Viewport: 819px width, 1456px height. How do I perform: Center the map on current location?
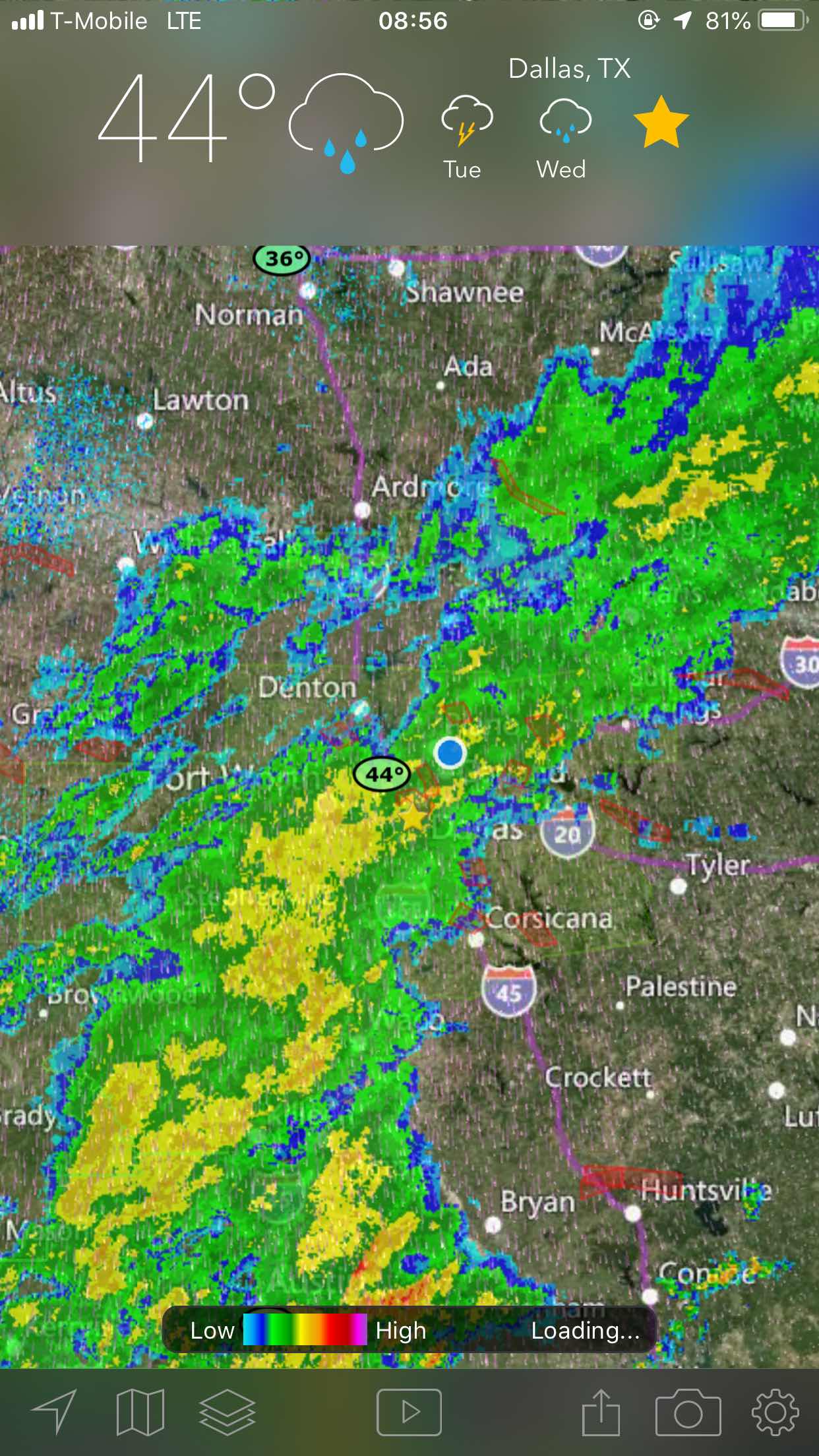(x=55, y=1412)
